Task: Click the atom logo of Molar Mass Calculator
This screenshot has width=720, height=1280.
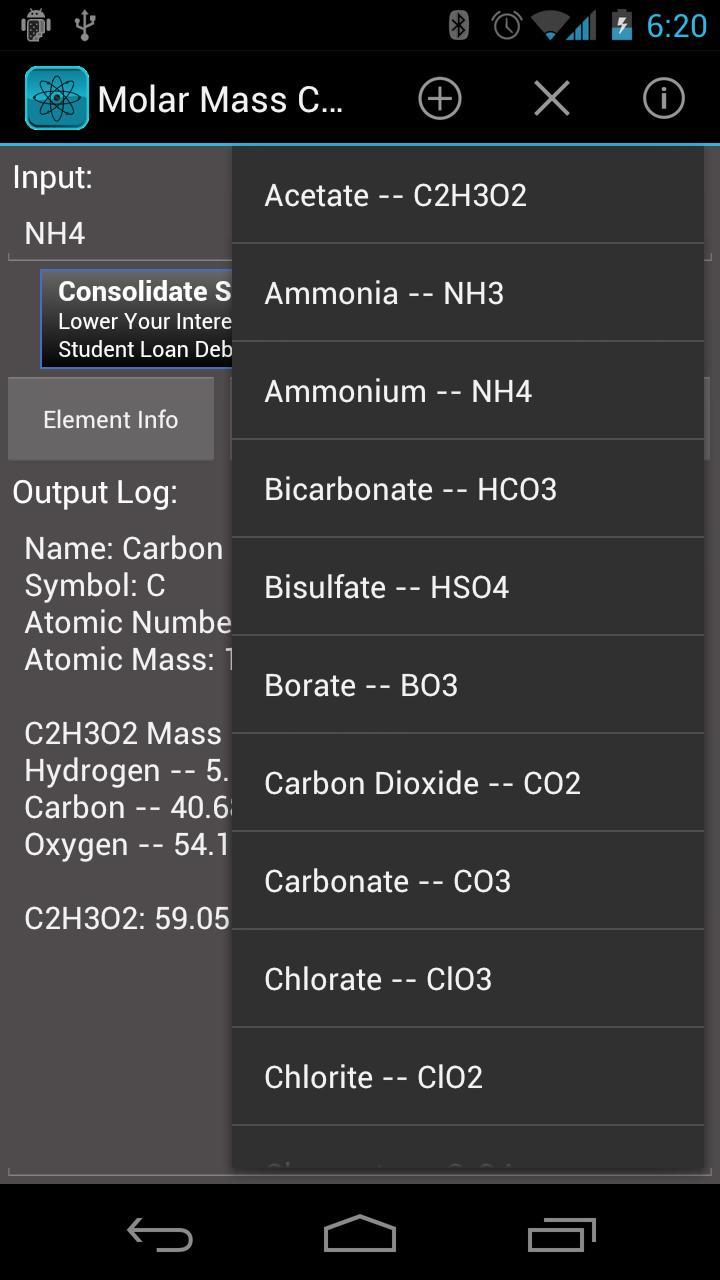Action: tap(57, 98)
